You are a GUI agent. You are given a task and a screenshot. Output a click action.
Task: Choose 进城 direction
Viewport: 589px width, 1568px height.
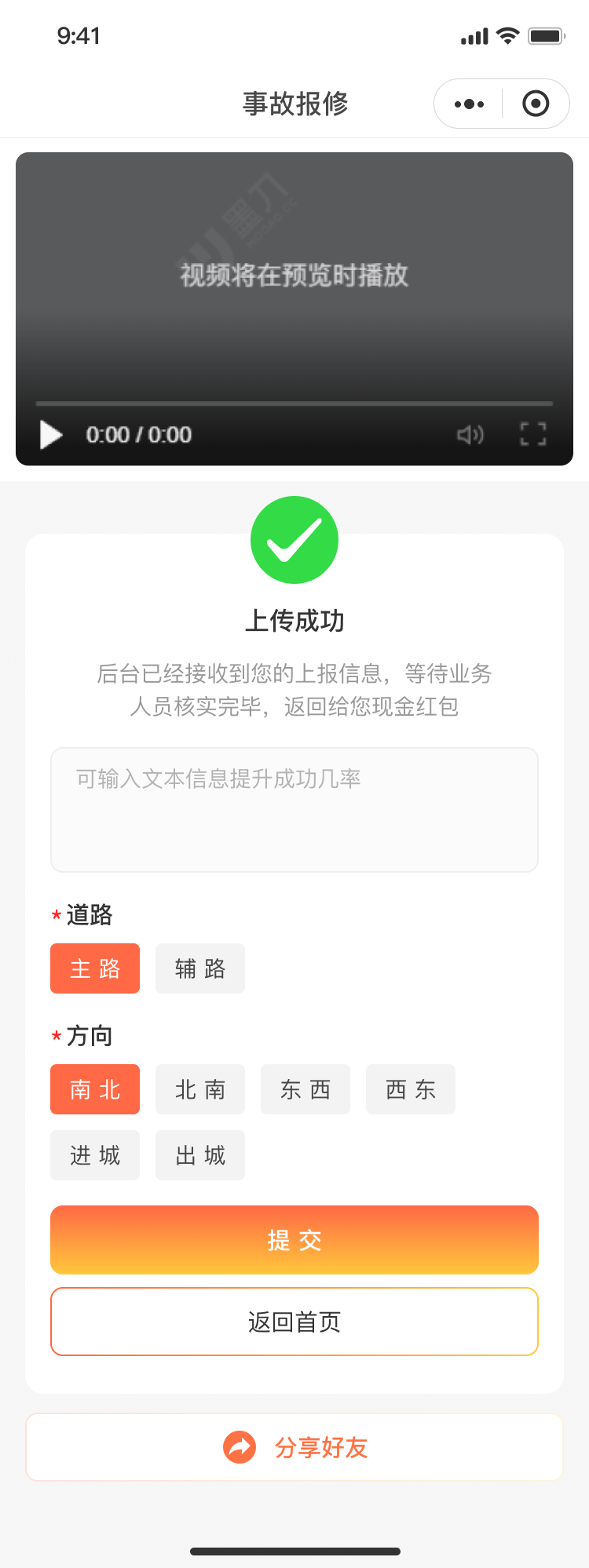[95, 1155]
